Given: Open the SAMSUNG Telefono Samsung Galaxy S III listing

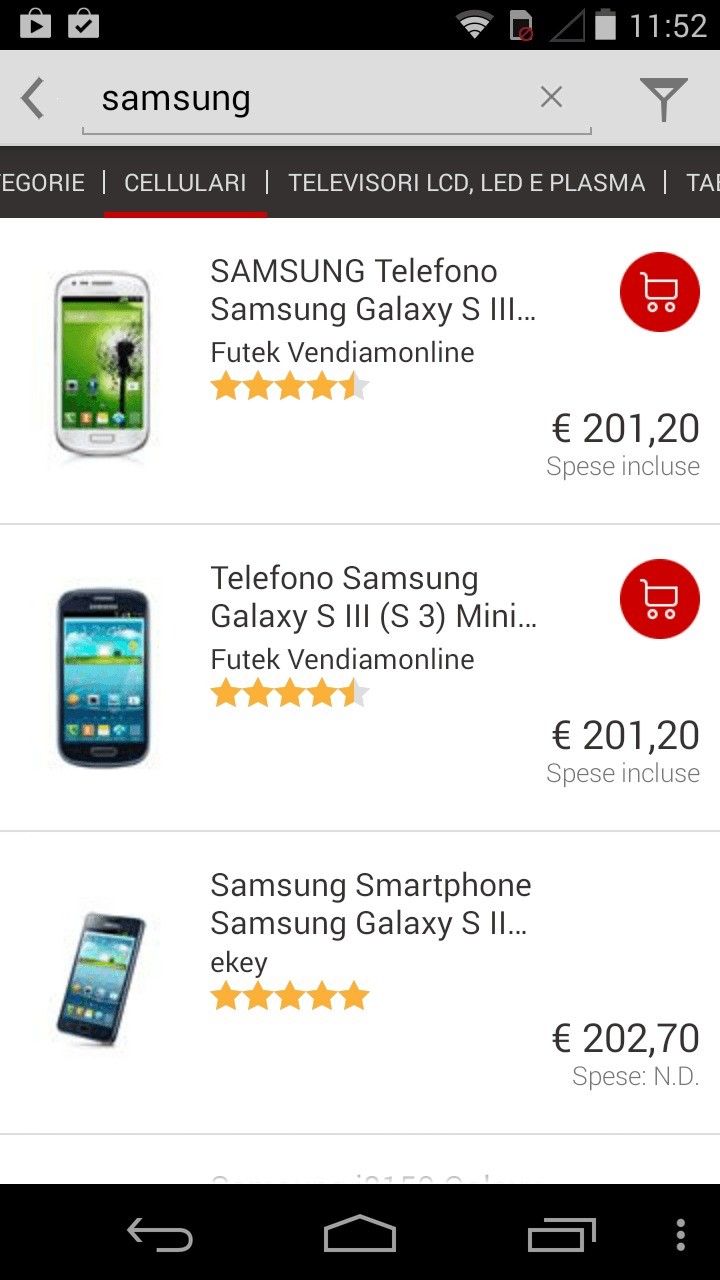Looking at the screenshot, I should [372, 290].
